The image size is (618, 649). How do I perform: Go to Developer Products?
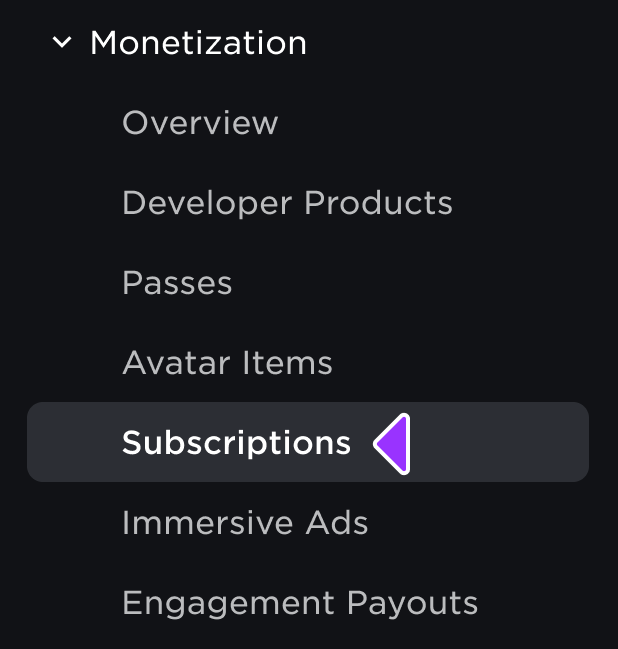(x=287, y=203)
